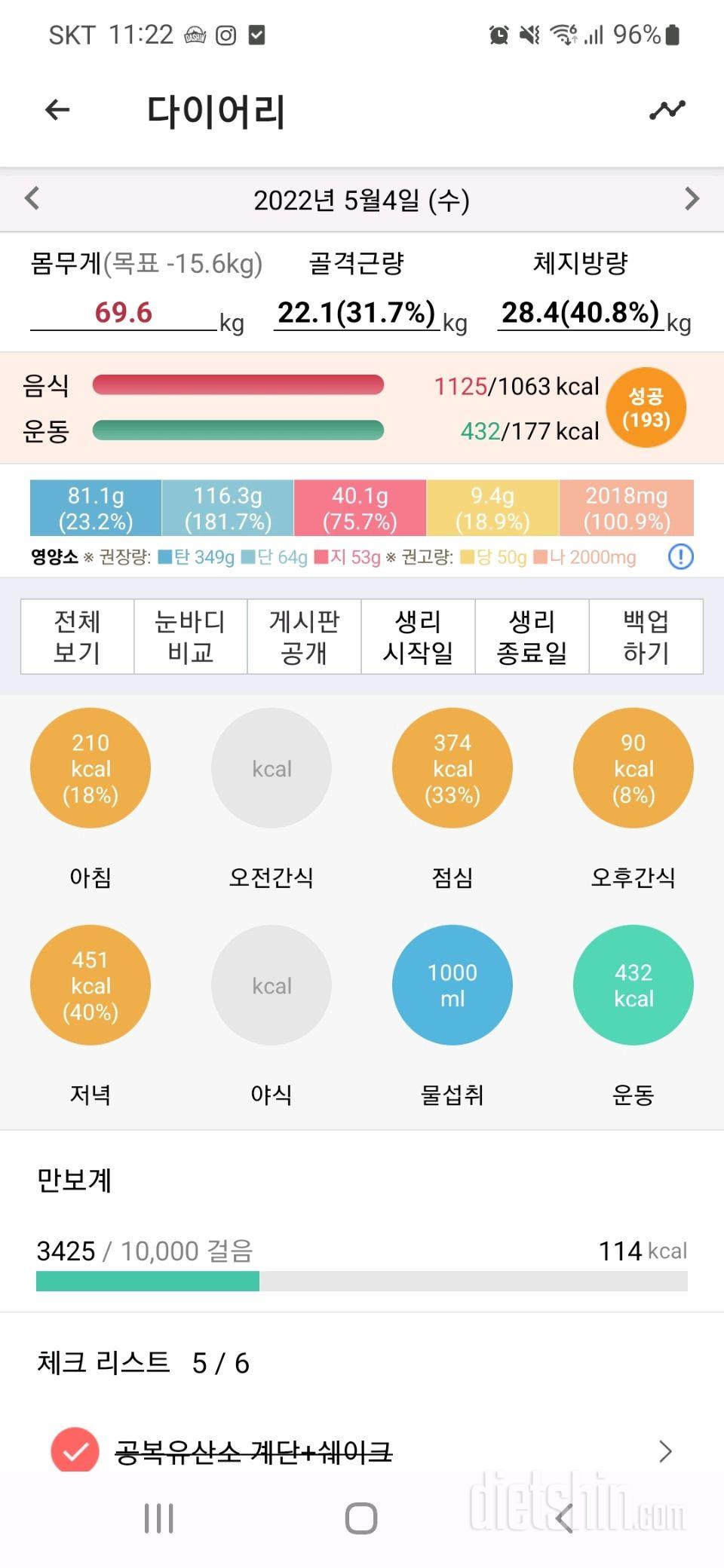Open the graph trend icon

[x=667, y=110]
